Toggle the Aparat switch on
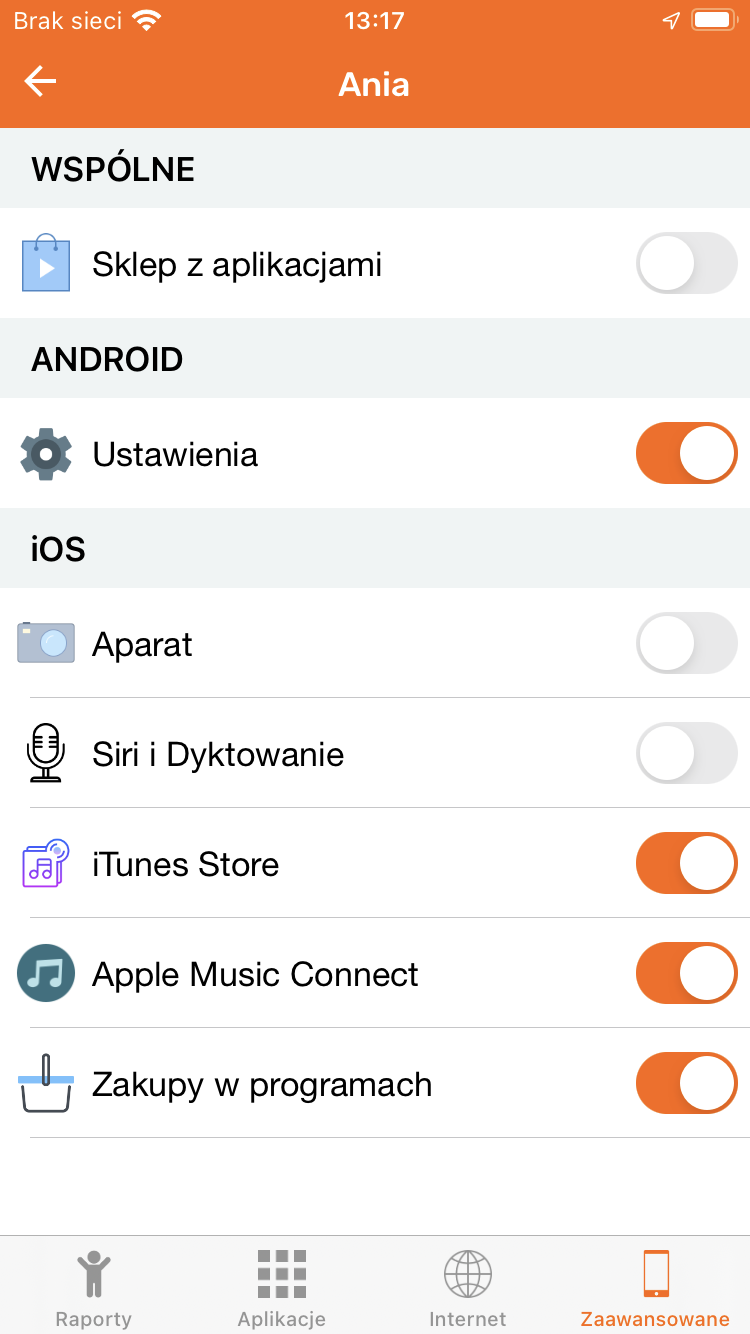 coord(687,643)
